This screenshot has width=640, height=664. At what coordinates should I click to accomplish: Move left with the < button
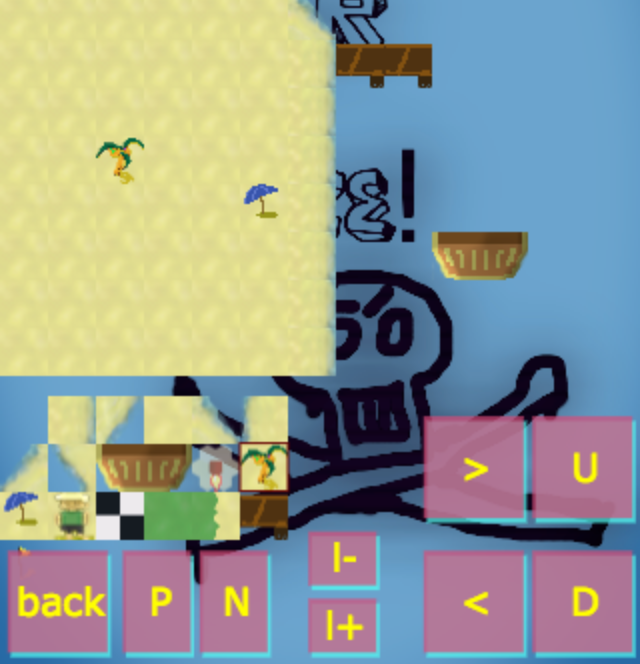[476, 602]
